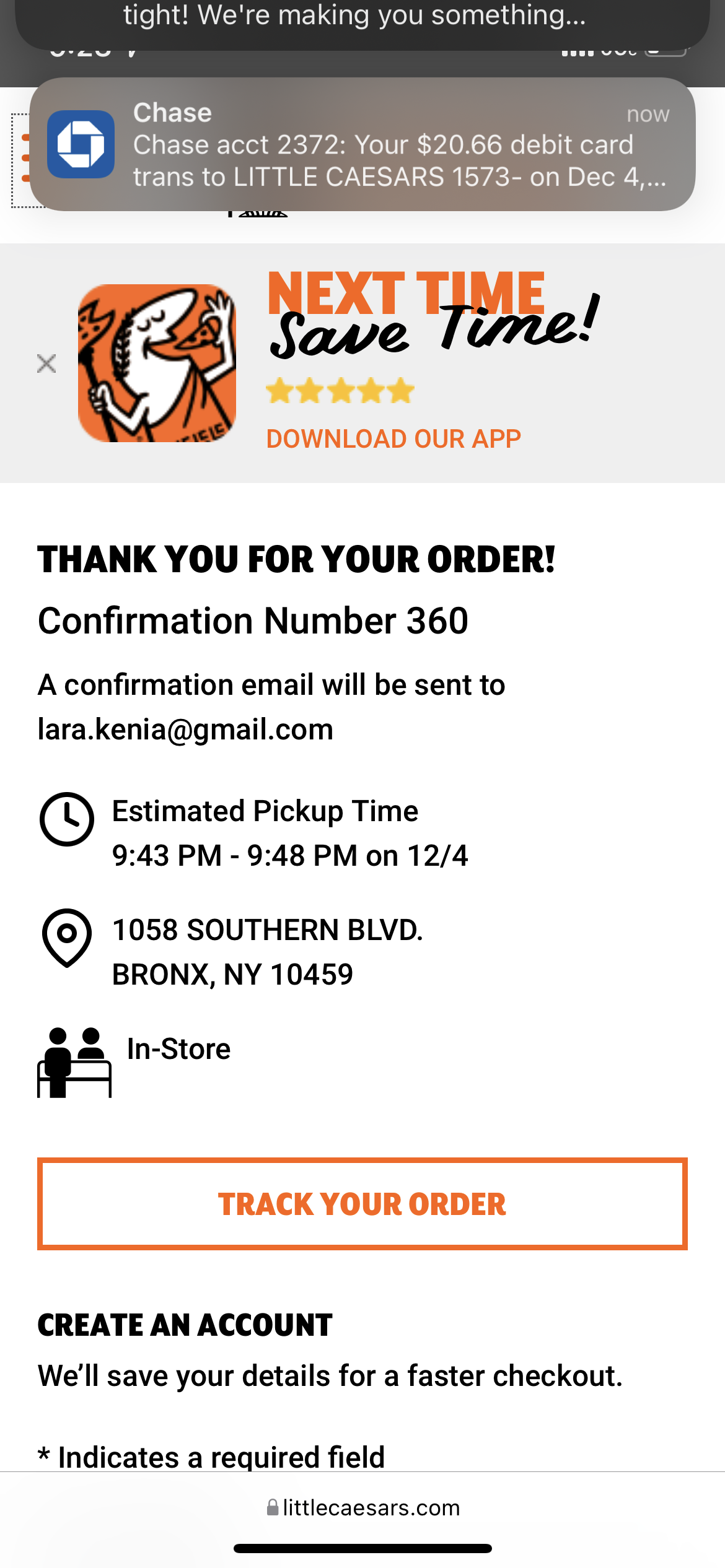Open the Little Caesars app icon banner

coord(157,364)
